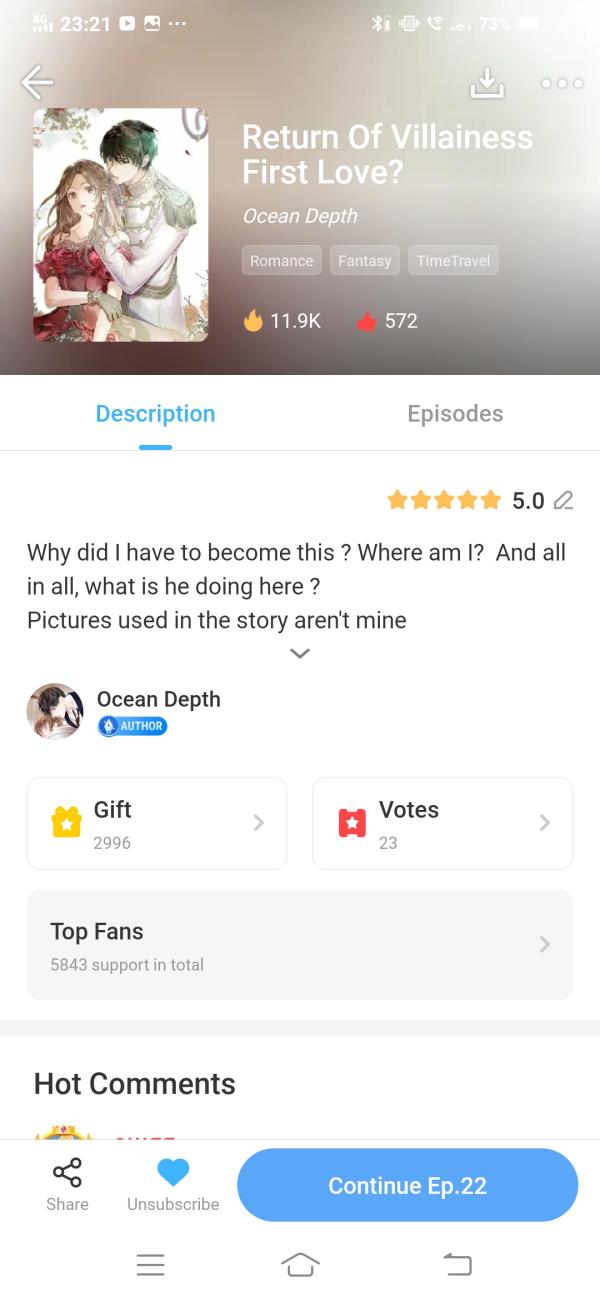The width and height of the screenshot is (600, 1300).
Task: Select the TimeTravel genre tag
Action: pyautogui.click(x=453, y=261)
